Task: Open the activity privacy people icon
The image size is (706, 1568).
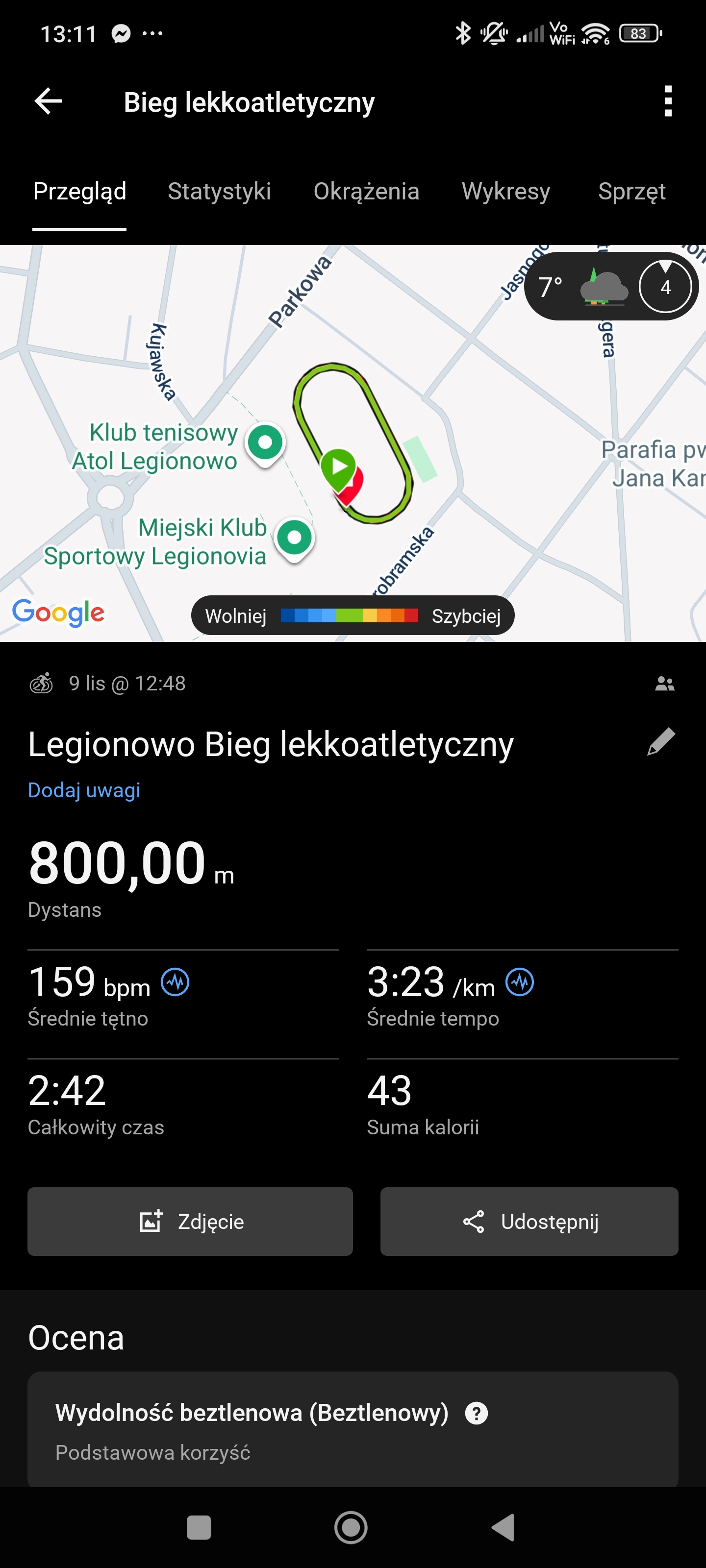Action: pos(664,684)
